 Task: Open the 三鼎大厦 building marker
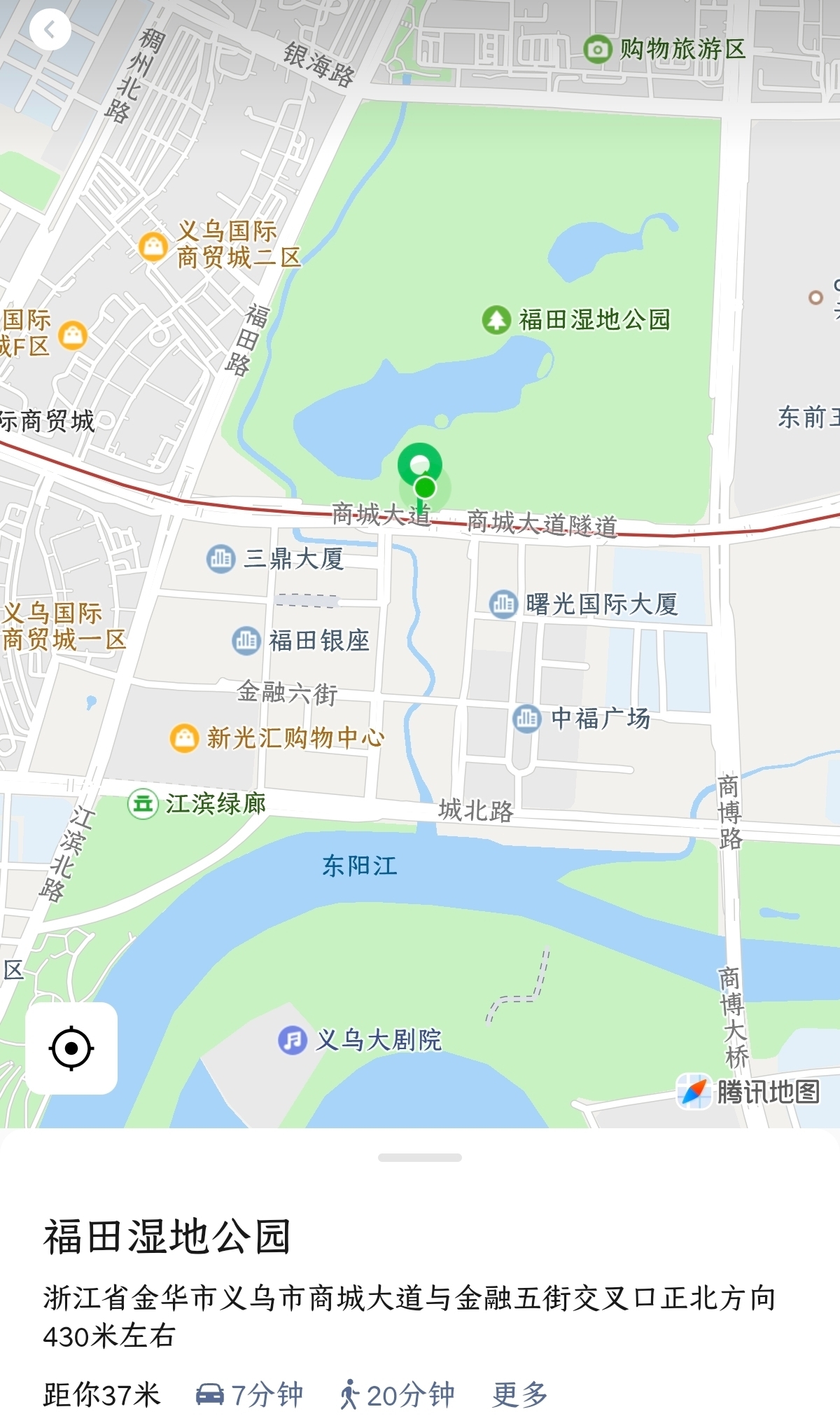pos(220,559)
